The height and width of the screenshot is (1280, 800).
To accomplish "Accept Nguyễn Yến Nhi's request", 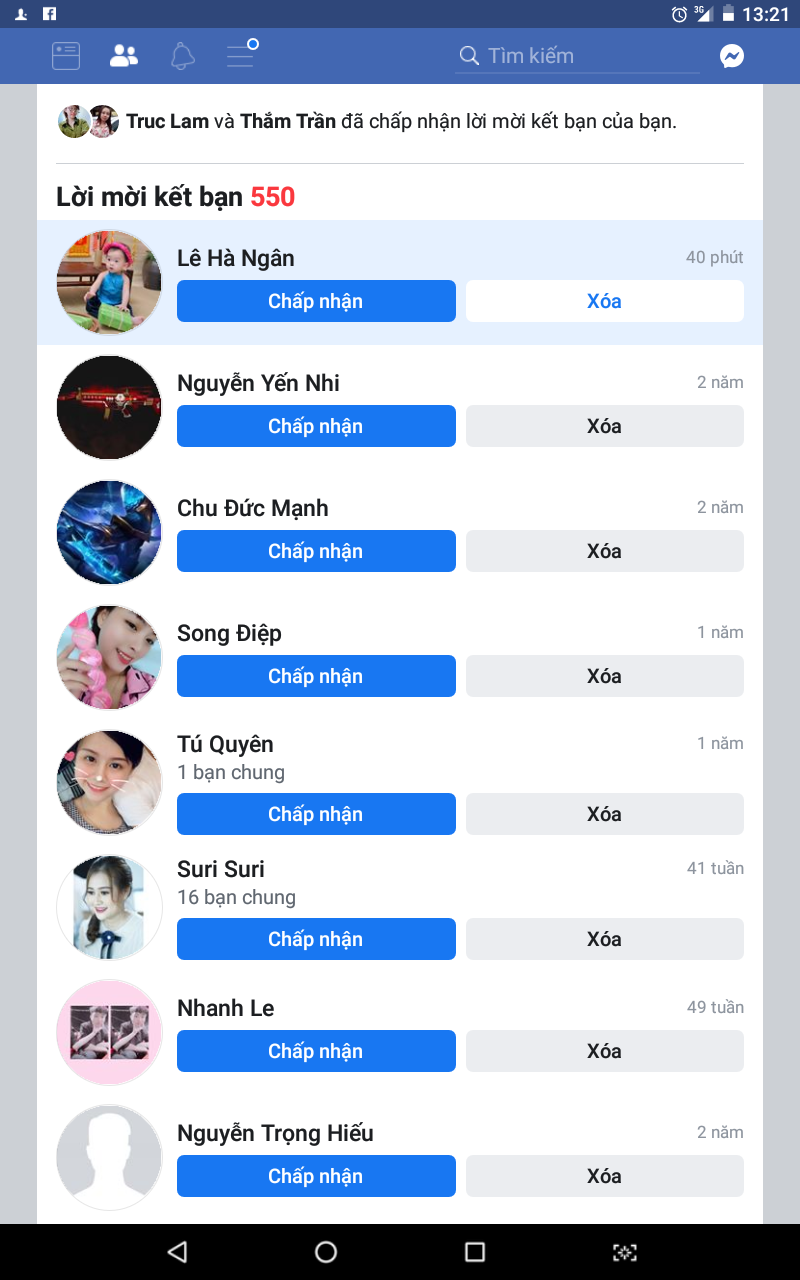I will click(x=316, y=426).
